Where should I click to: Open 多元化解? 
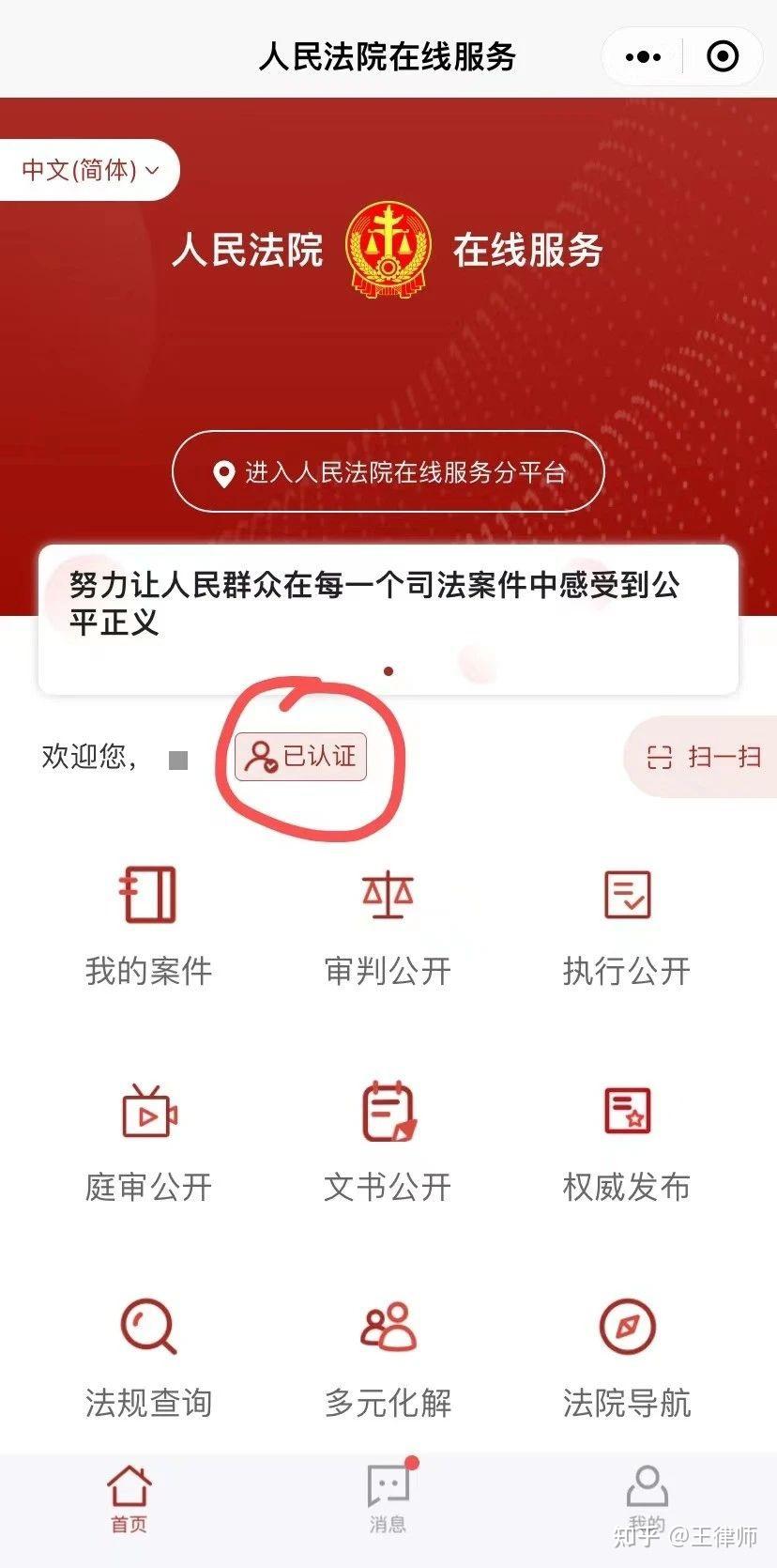pyautogui.click(x=388, y=1359)
